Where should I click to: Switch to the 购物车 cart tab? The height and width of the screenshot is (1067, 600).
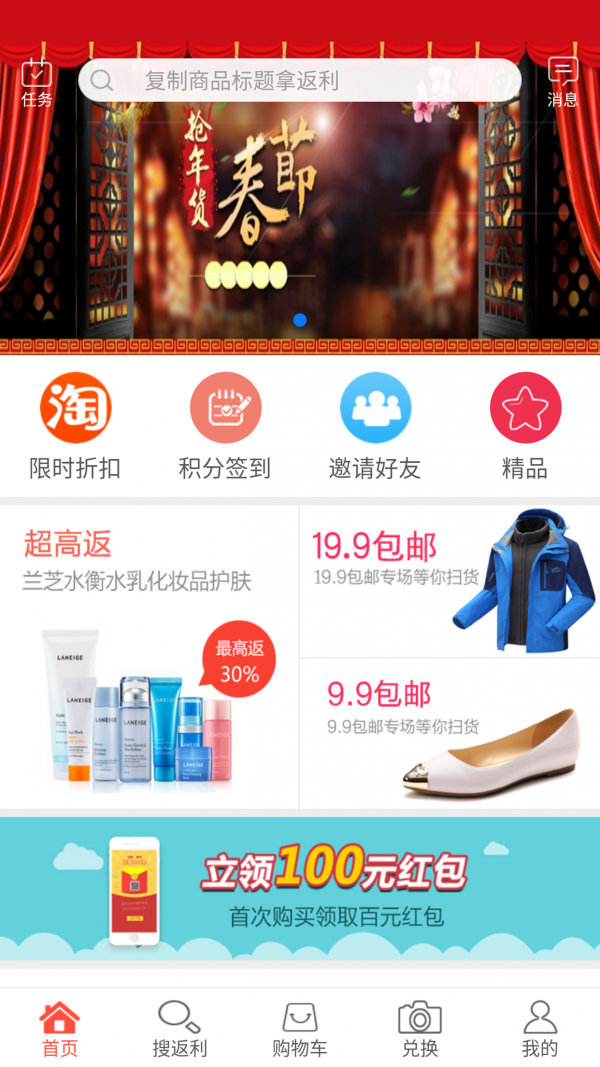pyautogui.click(x=300, y=1028)
